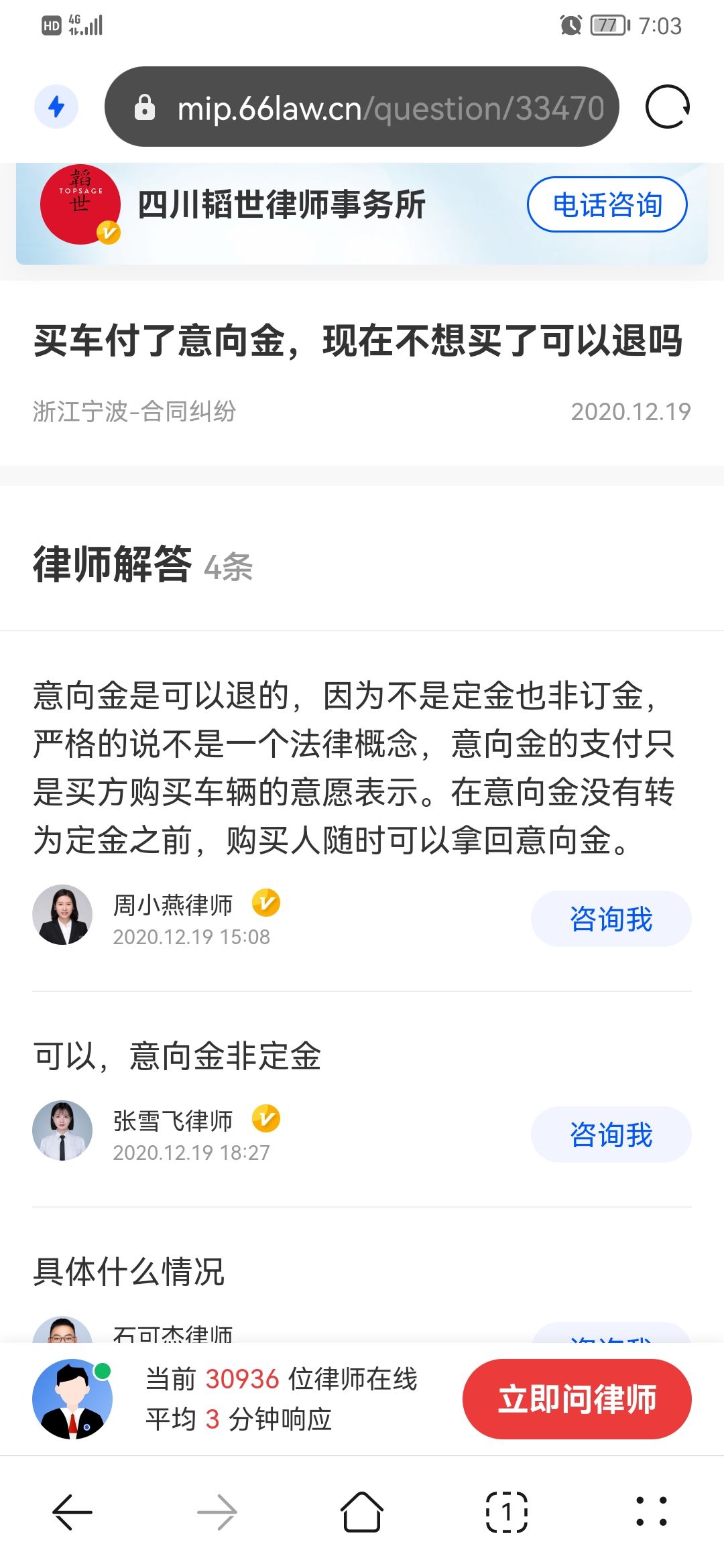Open 周小燕律师's profile photo

62,915
